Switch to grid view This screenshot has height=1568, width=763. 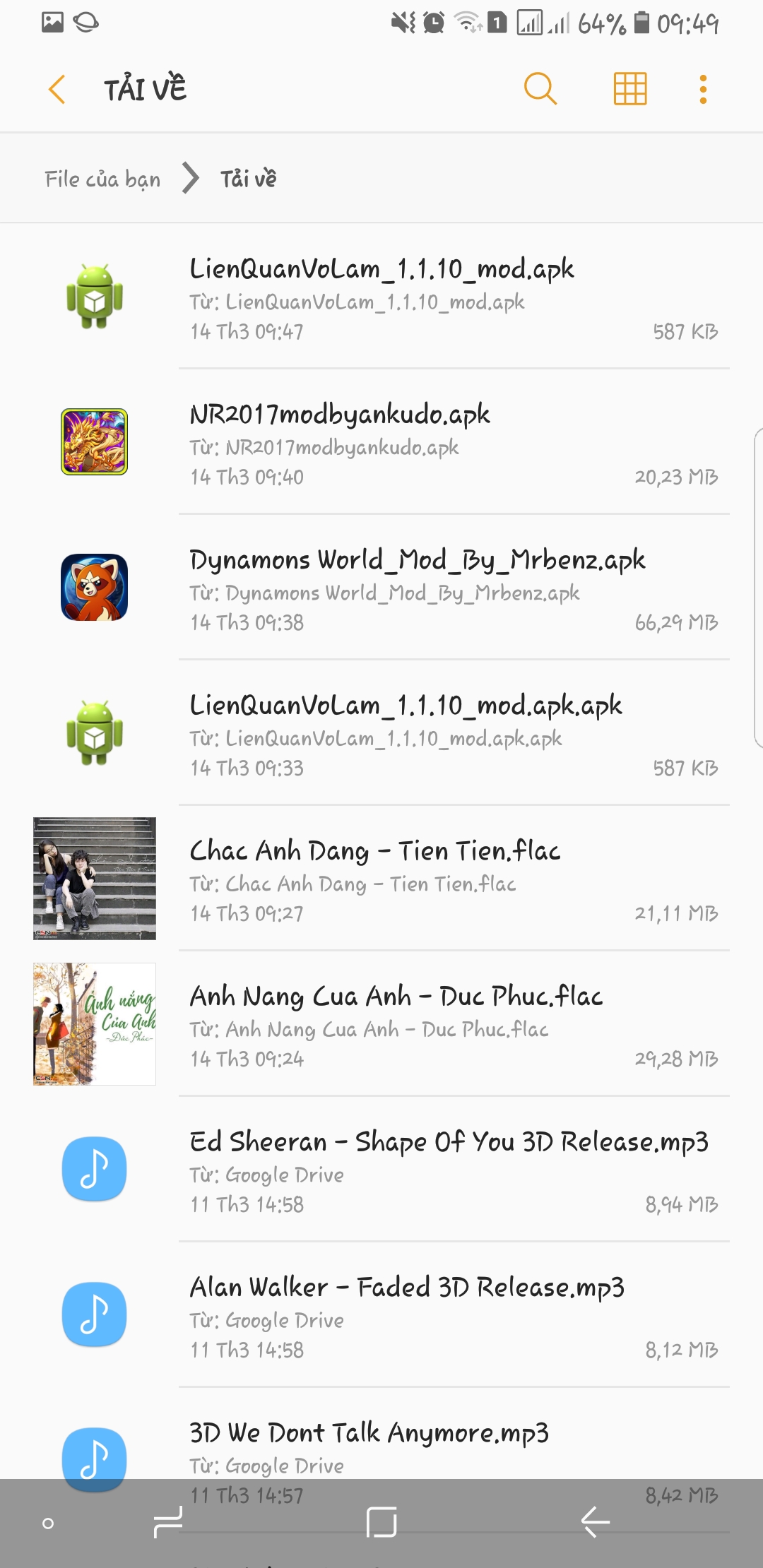[x=629, y=90]
